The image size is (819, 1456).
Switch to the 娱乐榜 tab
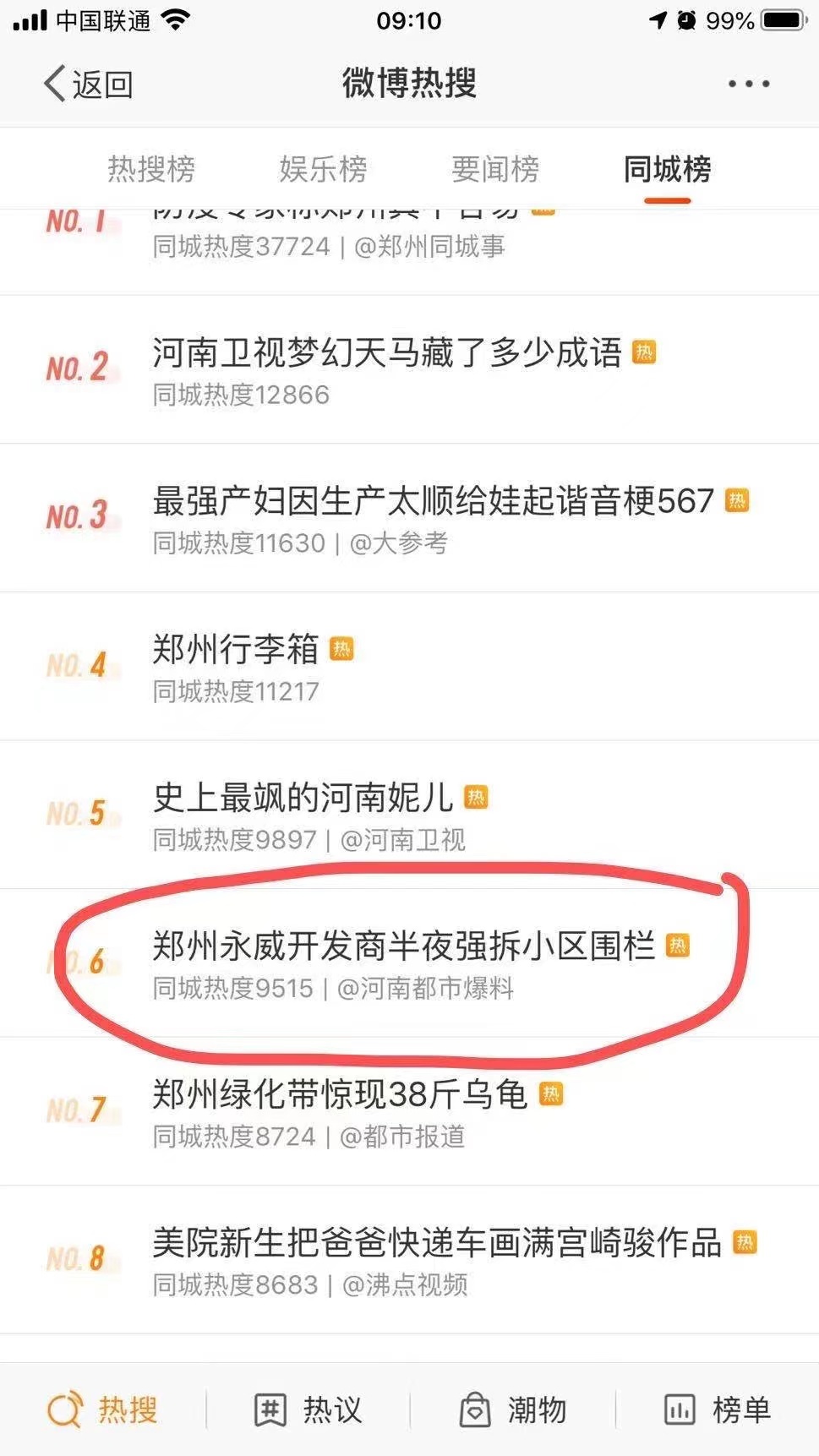pyautogui.click(x=323, y=170)
